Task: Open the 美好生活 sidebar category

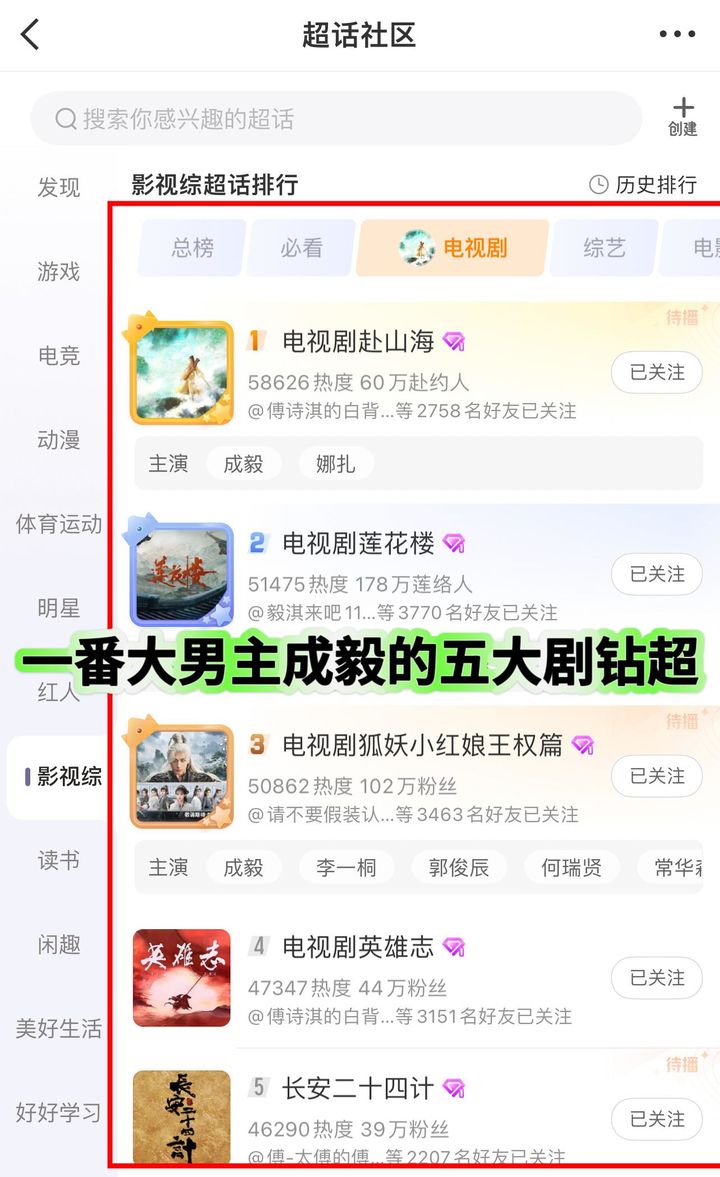Action: click(59, 1028)
